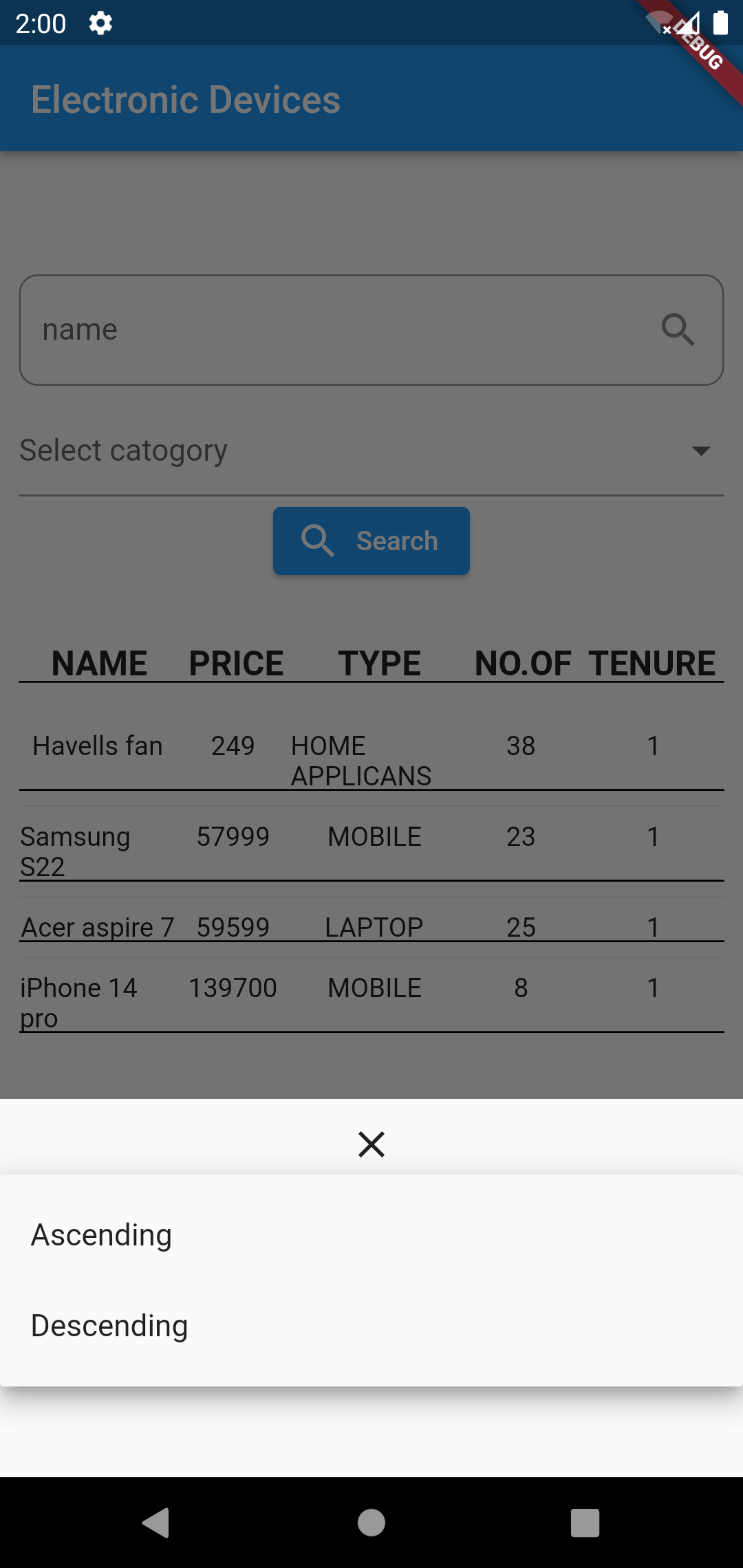Select the Ascending sort option

tap(101, 1234)
